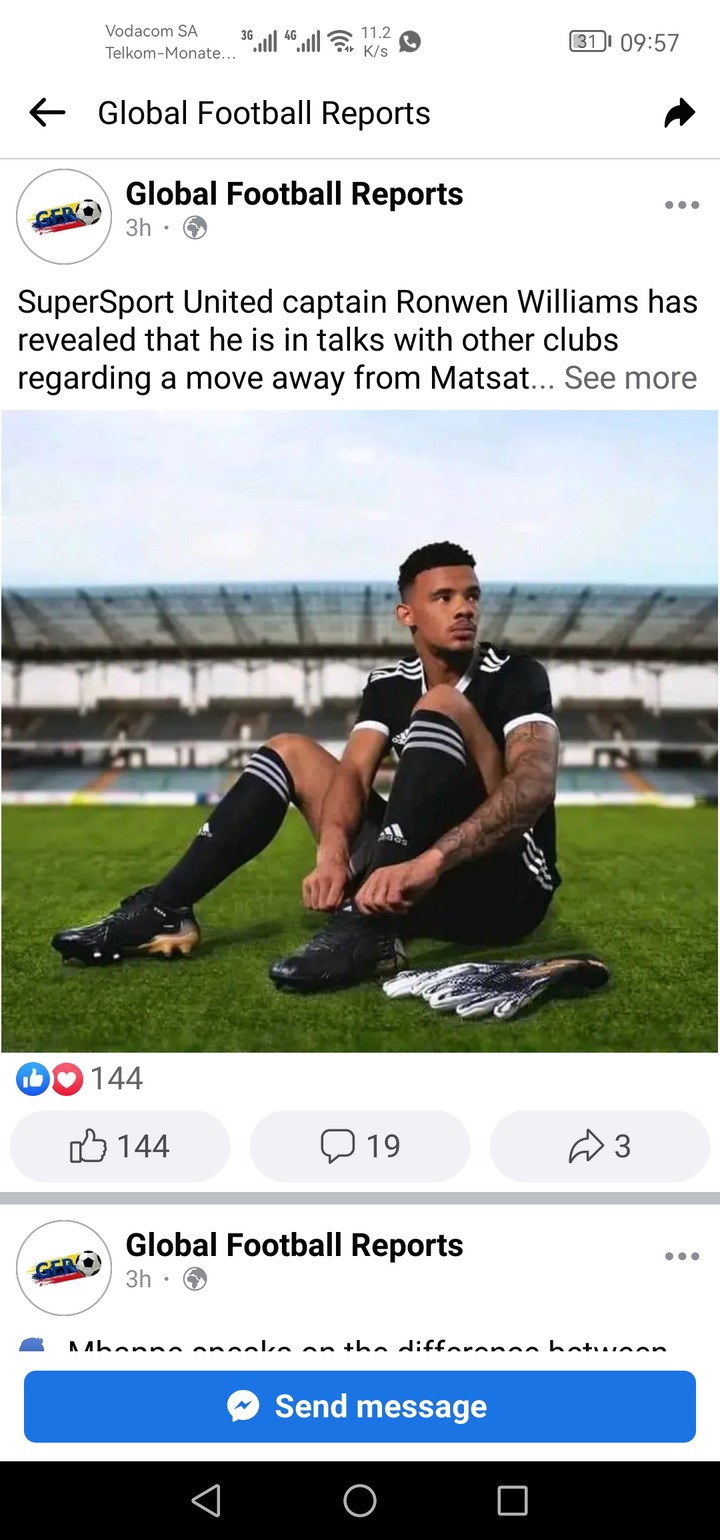View the 144 reactions on the post
The height and width of the screenshot is (1540, 720).
[80, 1079]
